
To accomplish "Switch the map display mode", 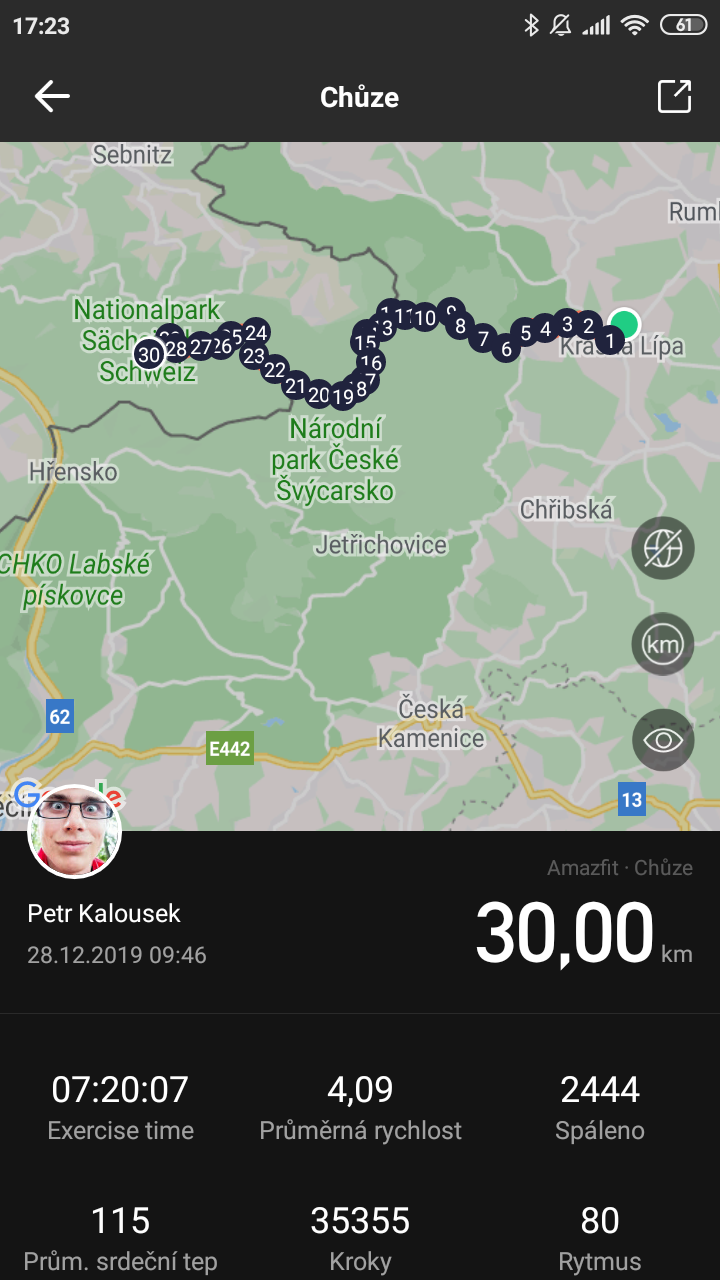I will pyautogui.click(x=663, y=548).
